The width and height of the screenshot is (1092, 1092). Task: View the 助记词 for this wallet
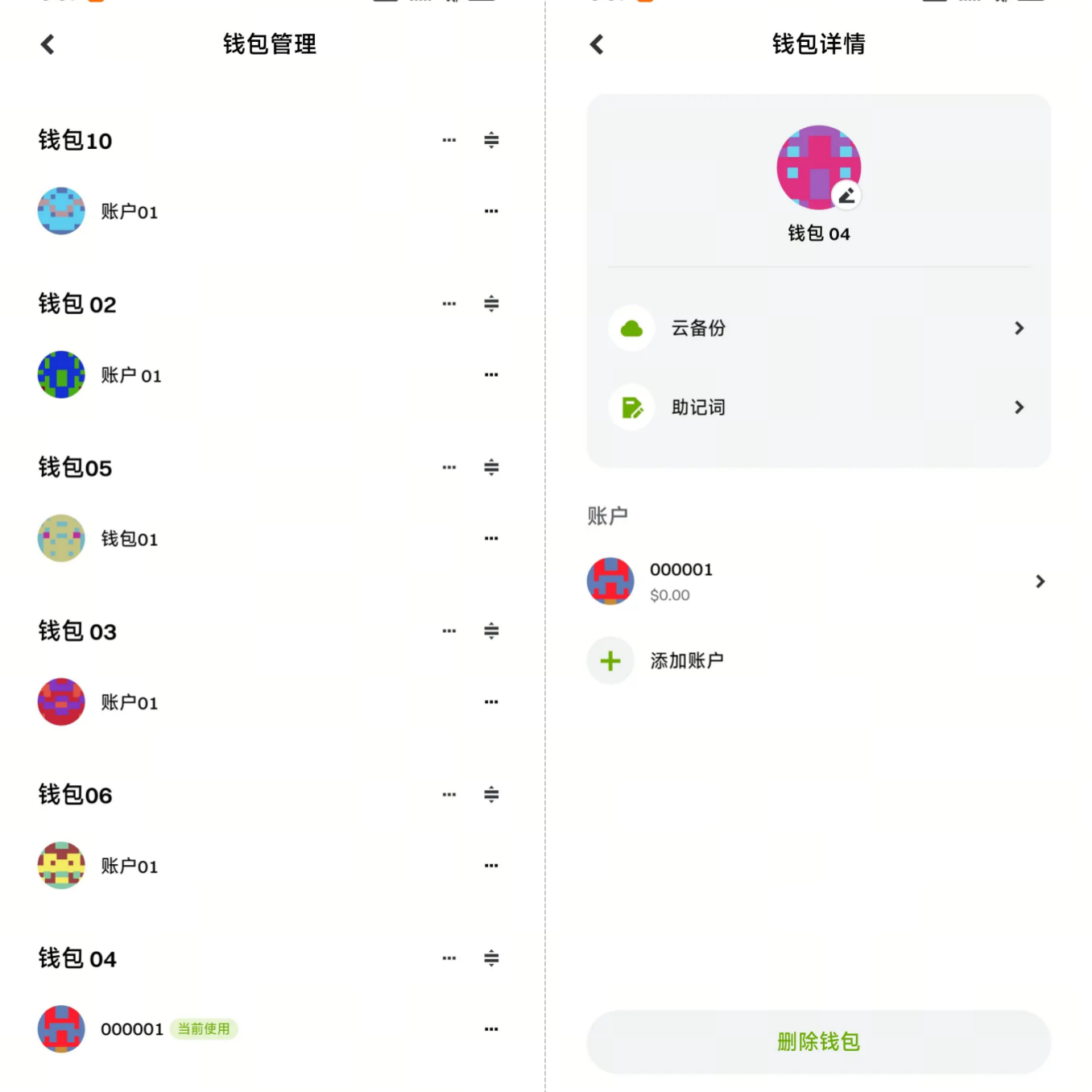818,407
